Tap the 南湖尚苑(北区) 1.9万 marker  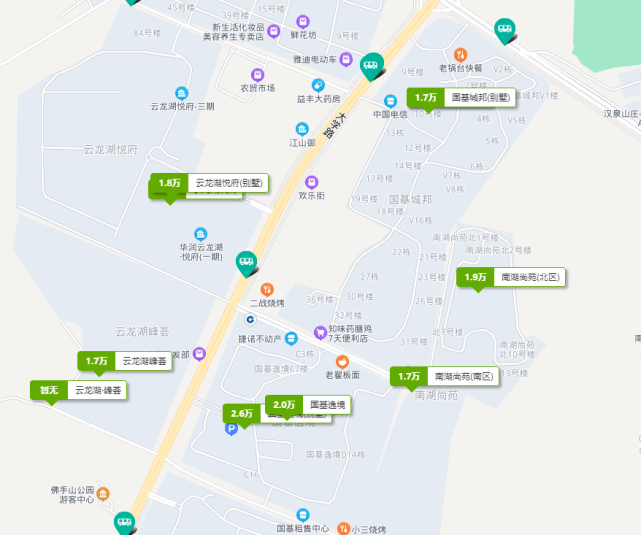(x=511, y=277)
